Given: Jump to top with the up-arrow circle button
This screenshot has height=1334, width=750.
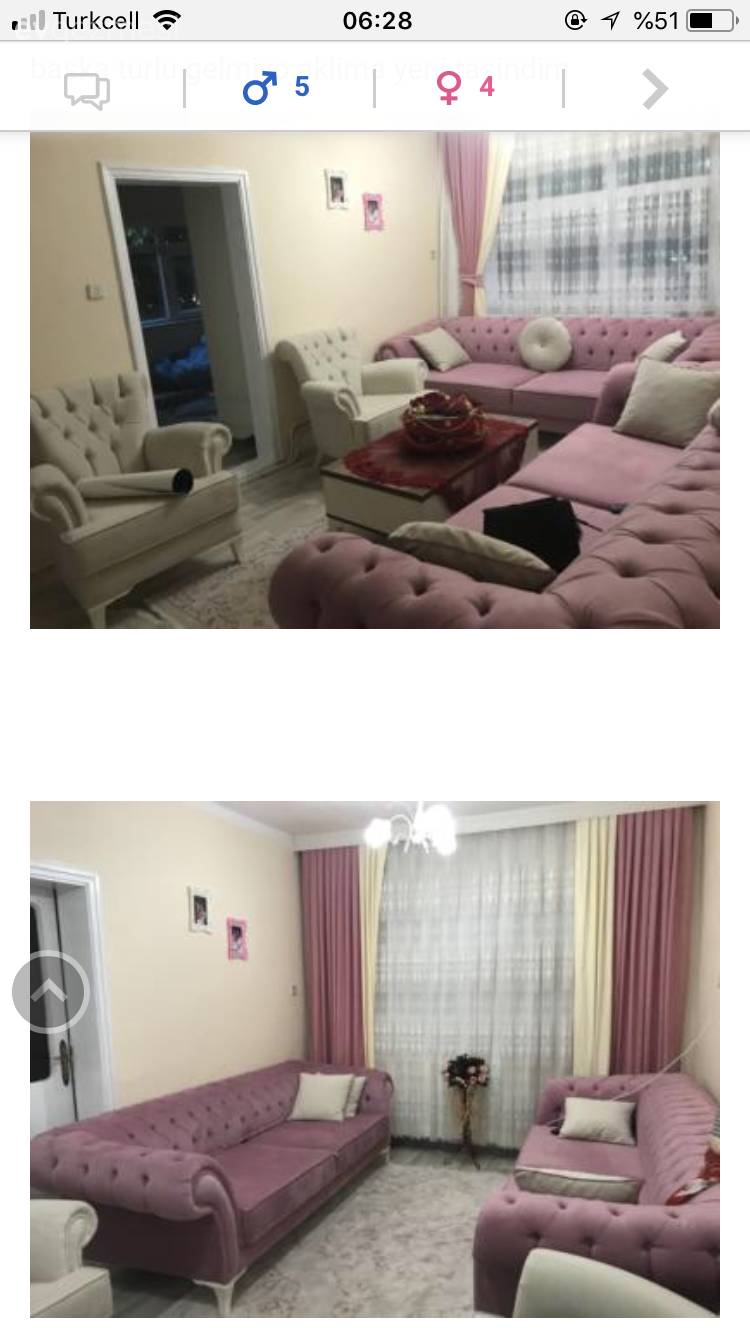Looking at the screenshot, I should tap(51, 991).
